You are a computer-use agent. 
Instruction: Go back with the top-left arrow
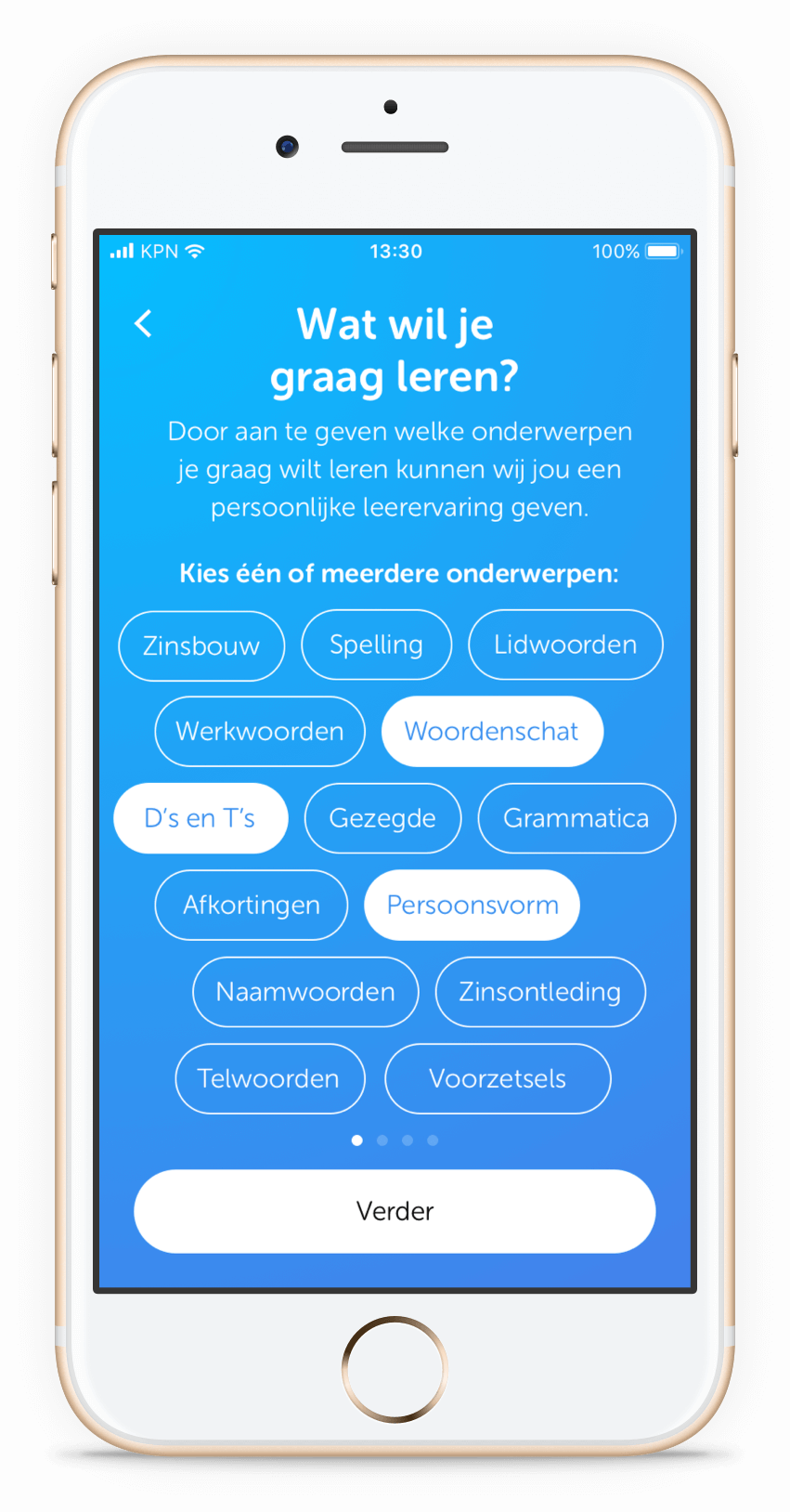[x=144, y=324]
